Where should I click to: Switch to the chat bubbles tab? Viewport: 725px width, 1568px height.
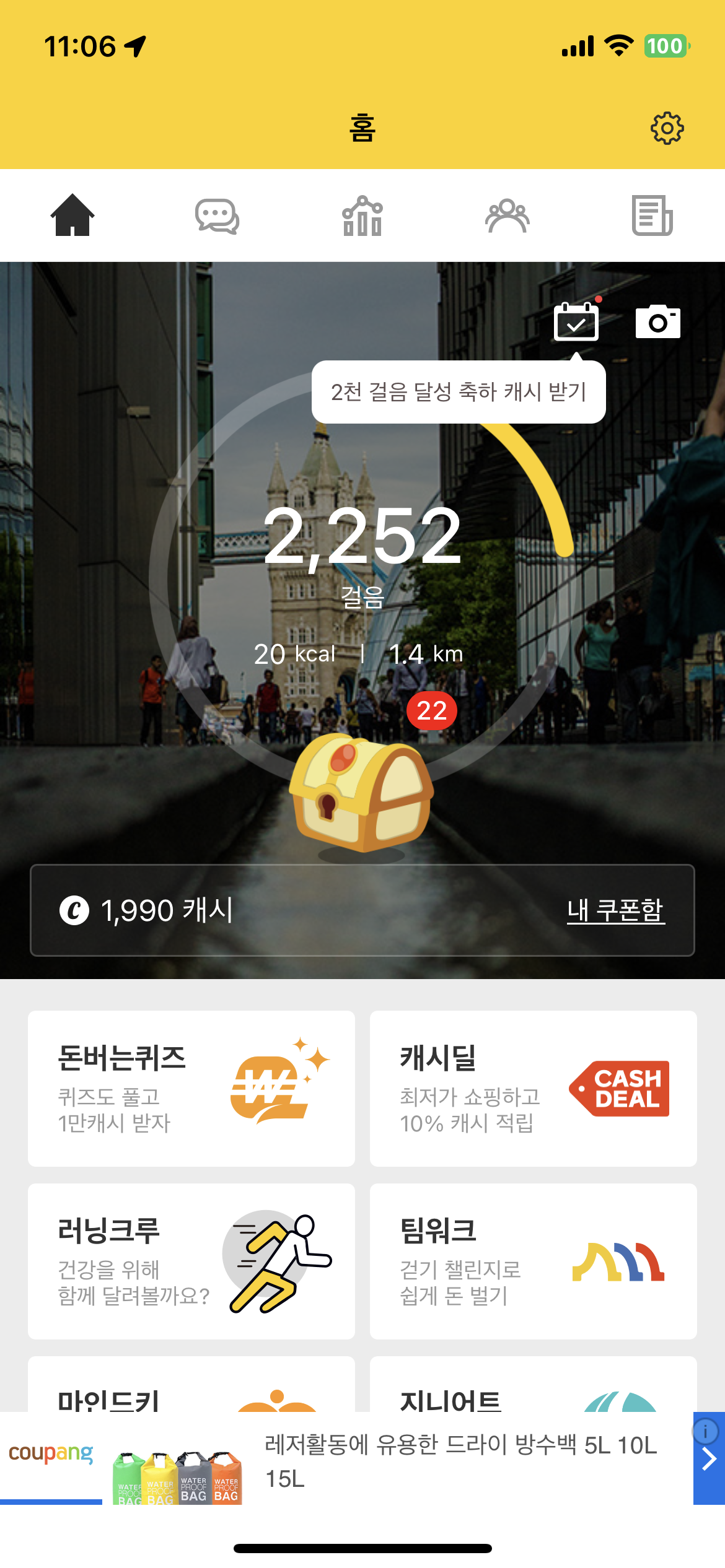coord(217,216)
